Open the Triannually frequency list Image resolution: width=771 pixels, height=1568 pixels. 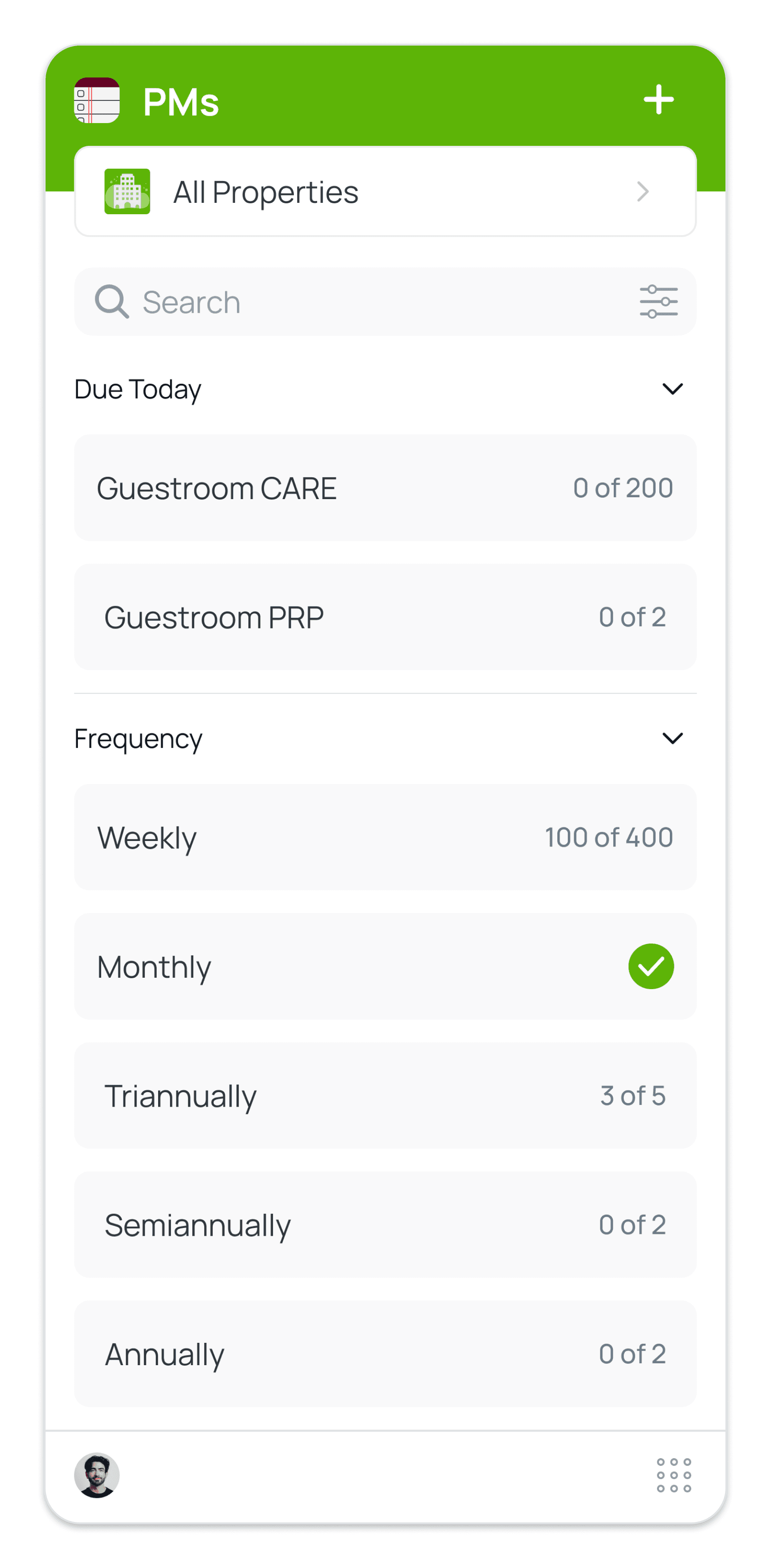(385, 1096)
